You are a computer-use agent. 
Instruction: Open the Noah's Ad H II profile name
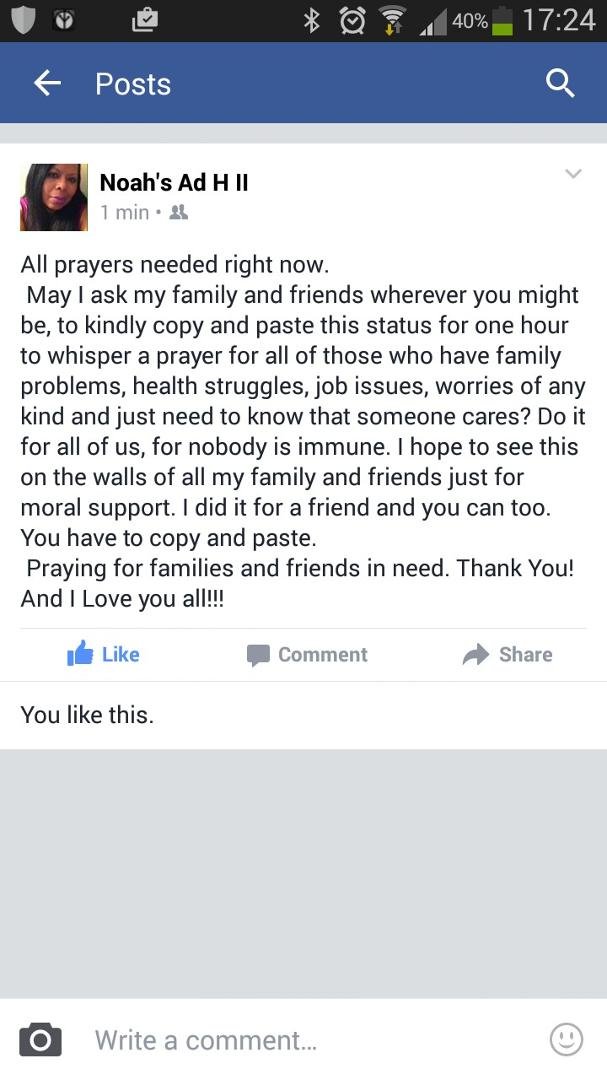pyautogui.click(x=174, y=183)
